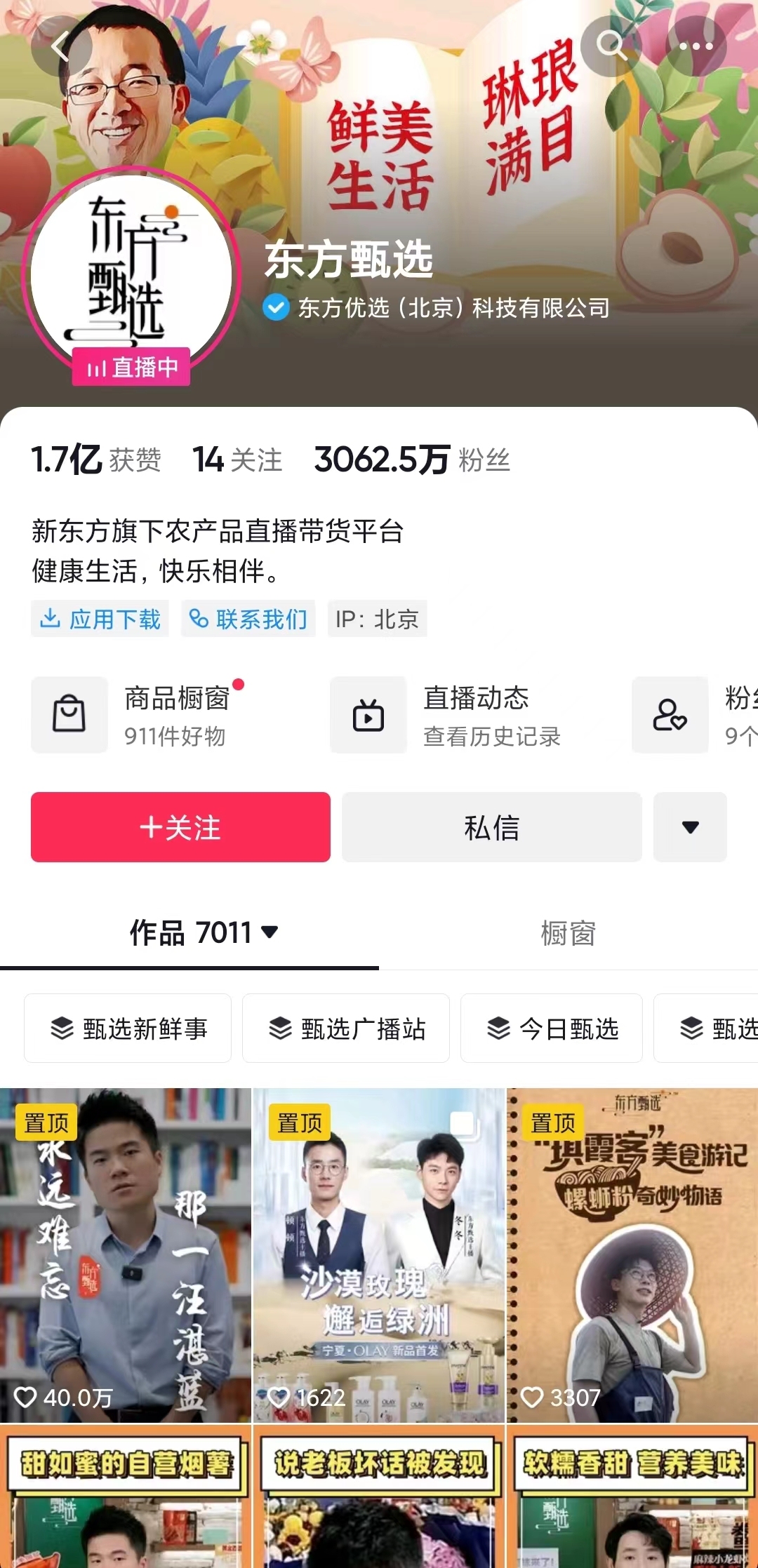Open the search icon in header
The height and width of the screenshot is (1568, 758).
click(611, 46)
